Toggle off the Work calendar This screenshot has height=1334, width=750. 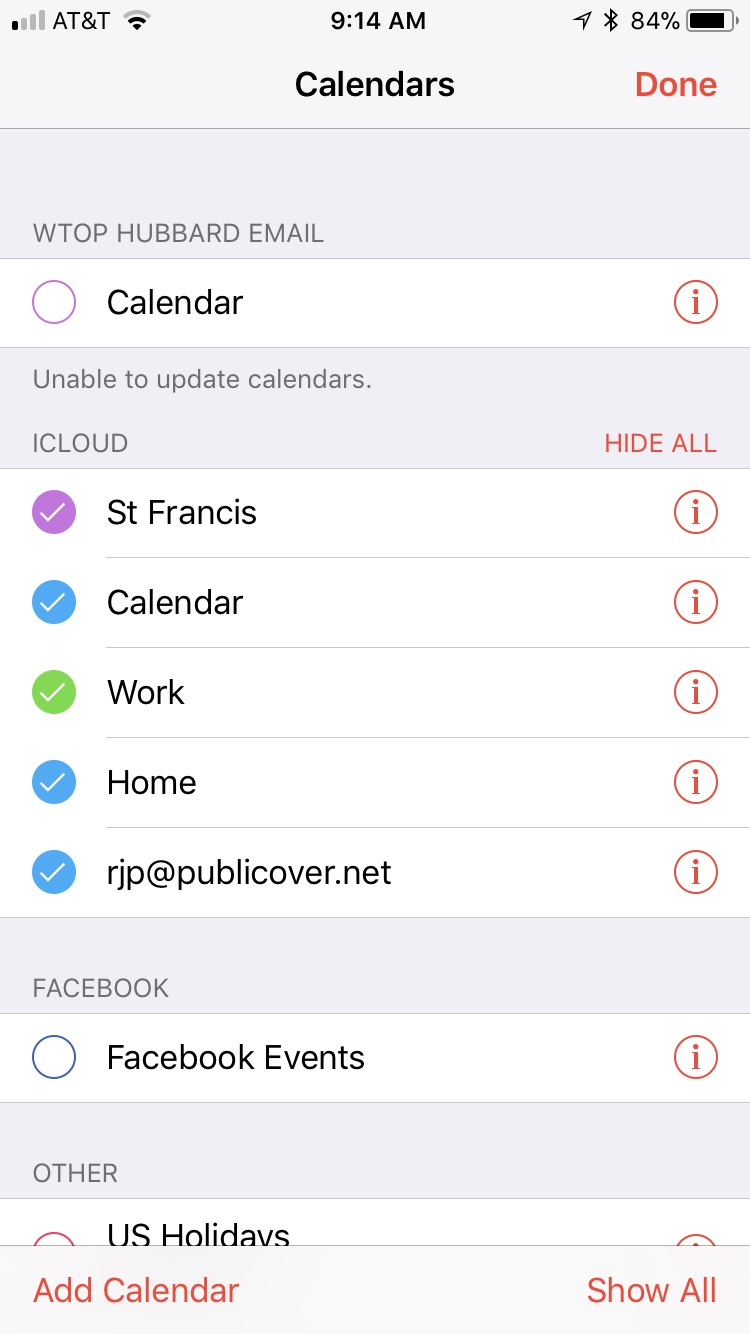point(54,693)
